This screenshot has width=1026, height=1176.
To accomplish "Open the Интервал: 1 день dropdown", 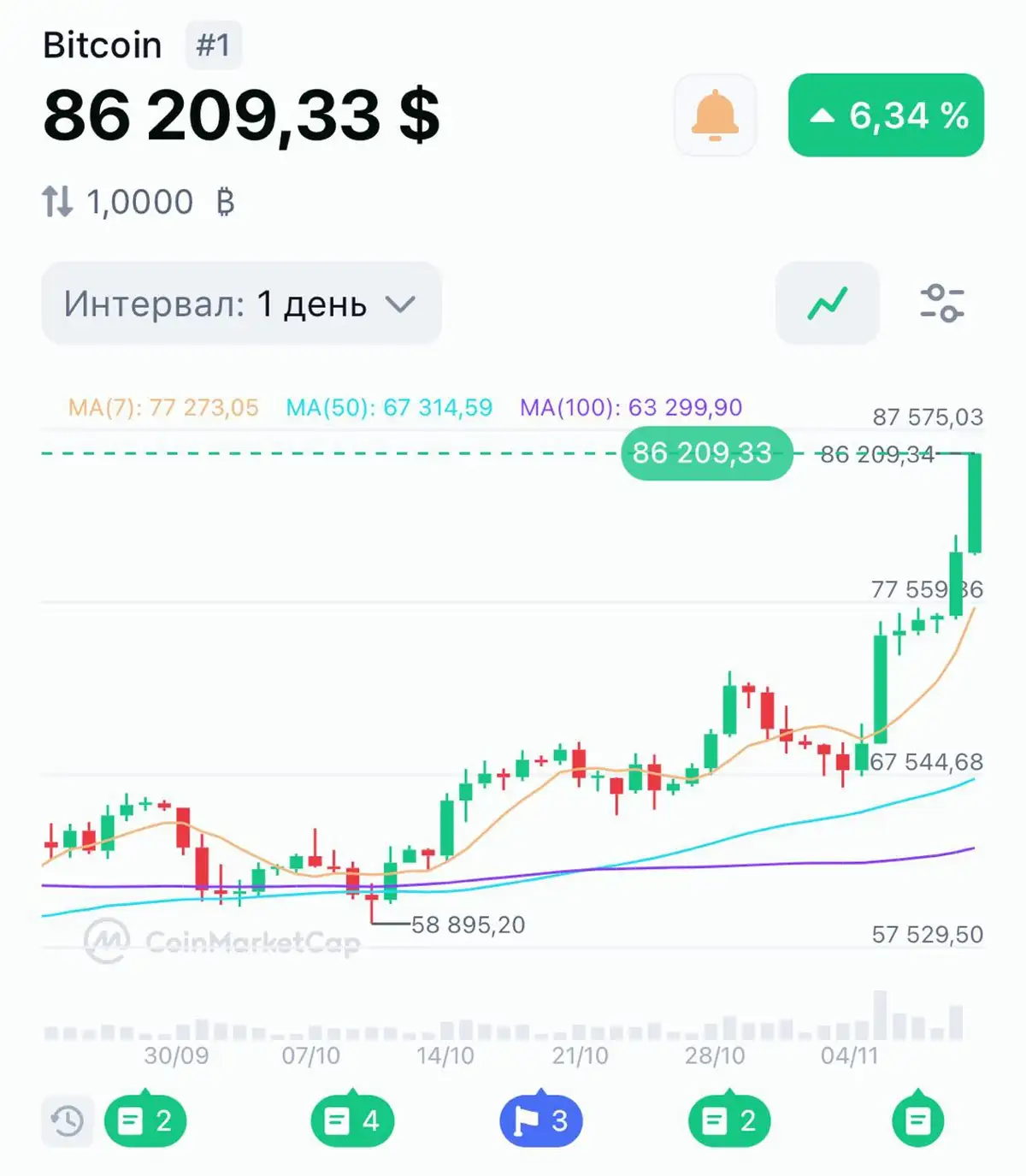I will click(x=241, y=304).
